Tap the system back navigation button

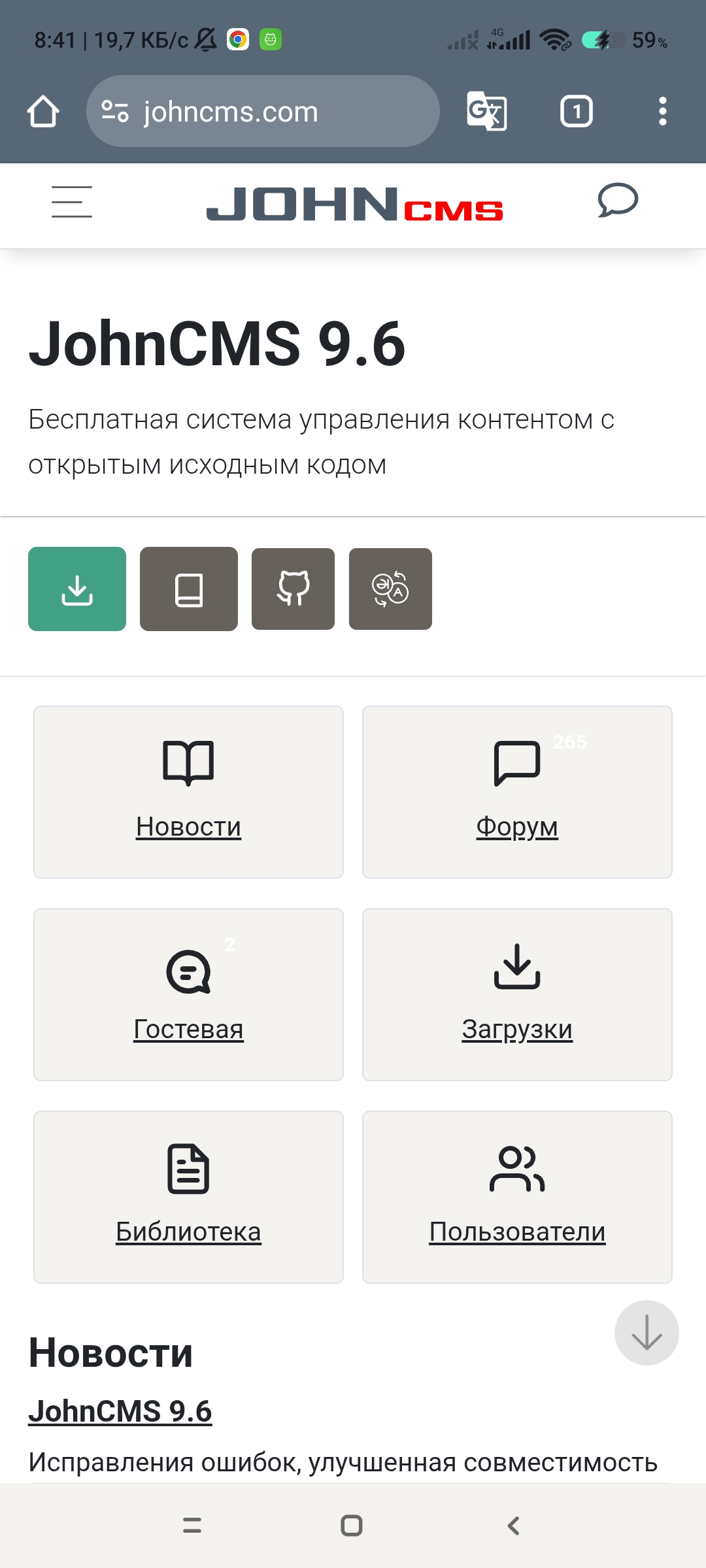tap(514, 1526)
